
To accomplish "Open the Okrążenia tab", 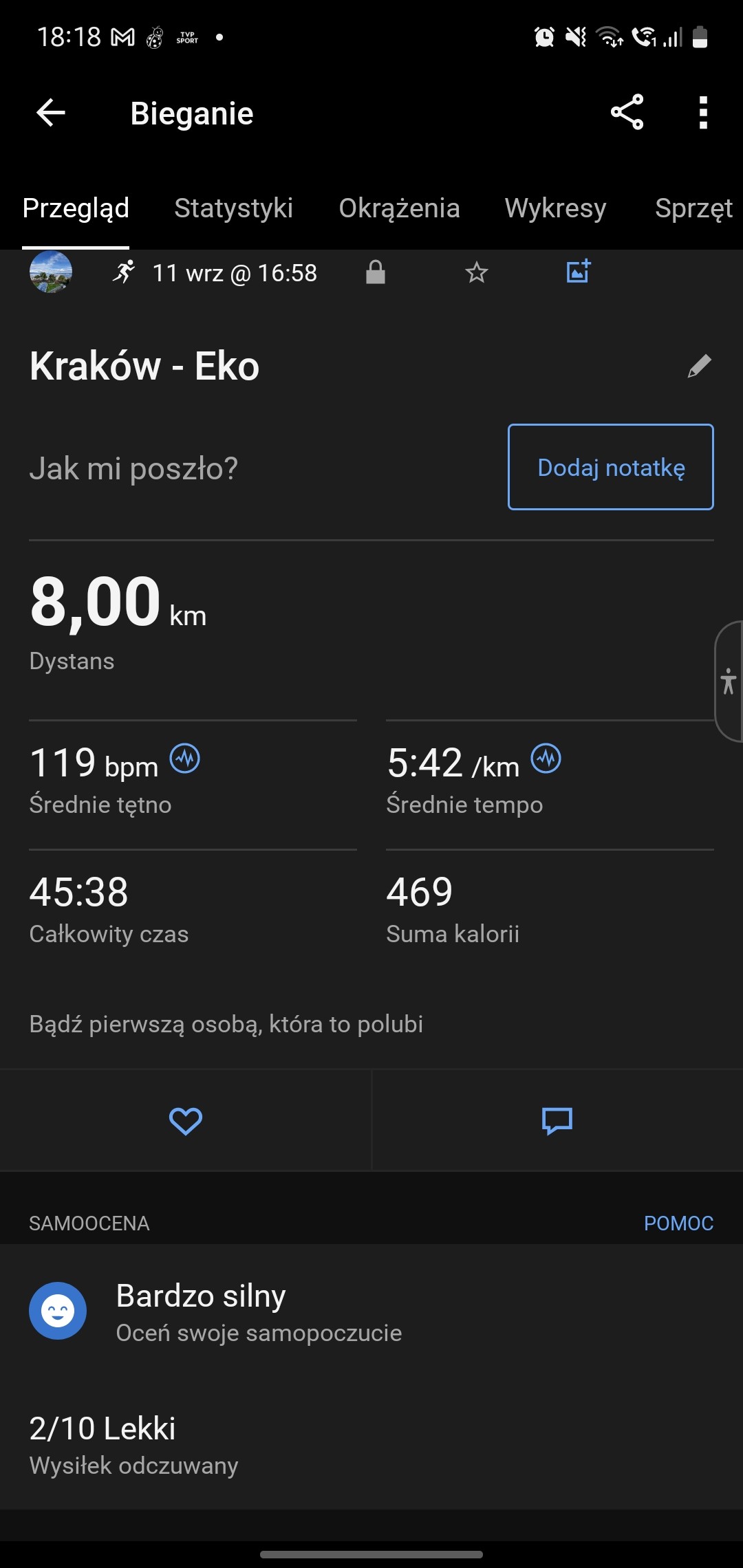I will [399, 208].
